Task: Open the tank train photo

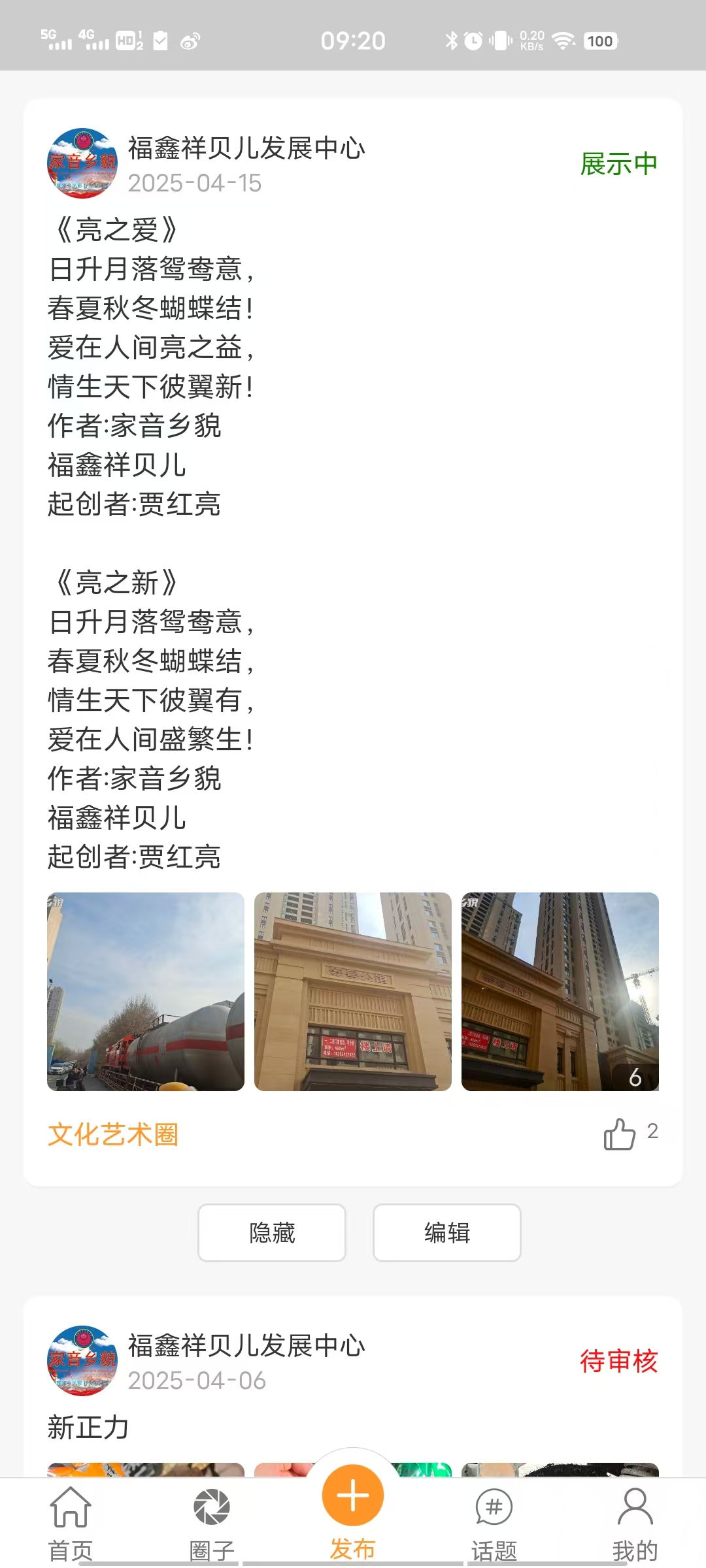Action: coord(146,992)
